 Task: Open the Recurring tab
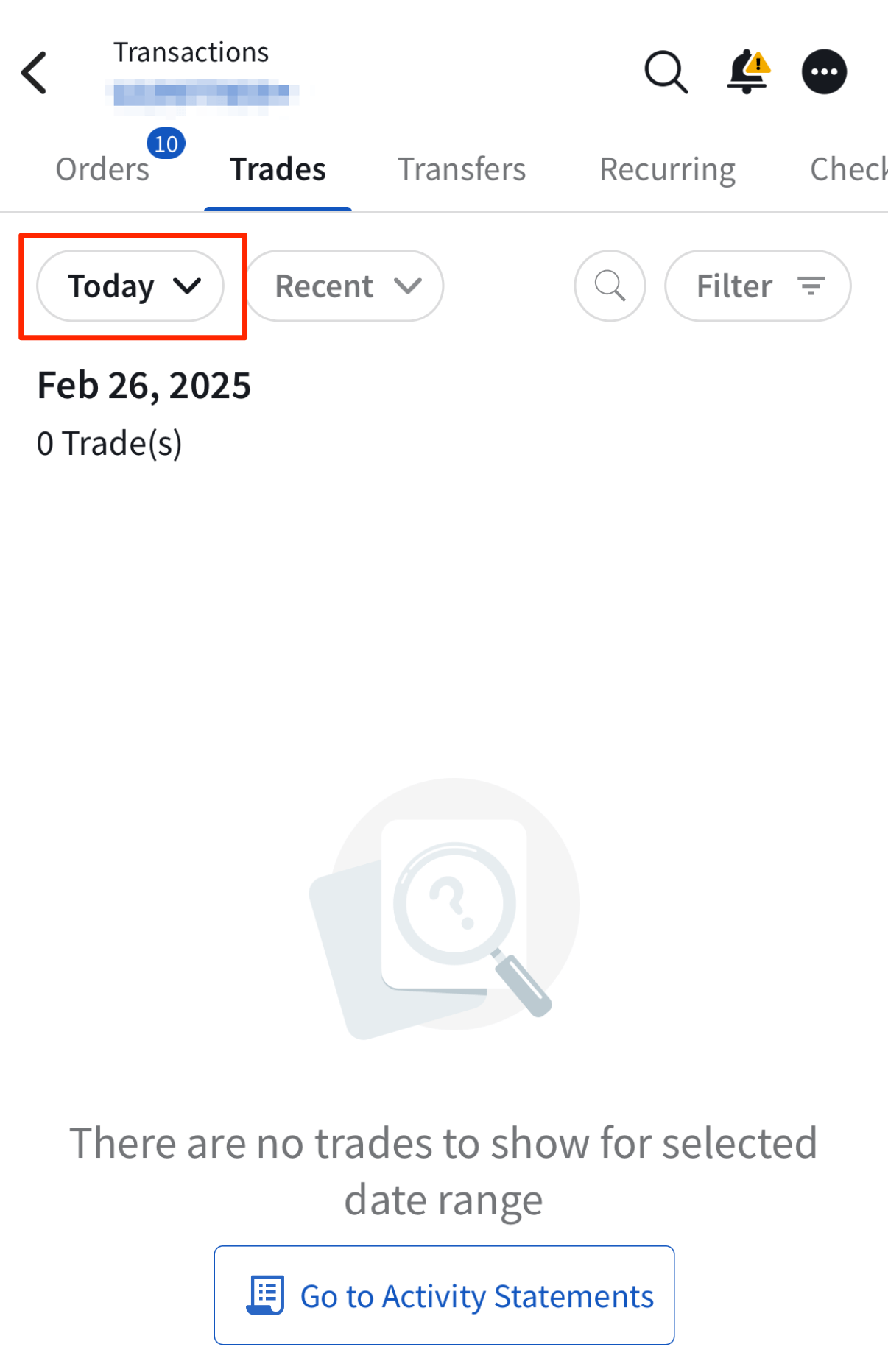click(x=667, y=169)
